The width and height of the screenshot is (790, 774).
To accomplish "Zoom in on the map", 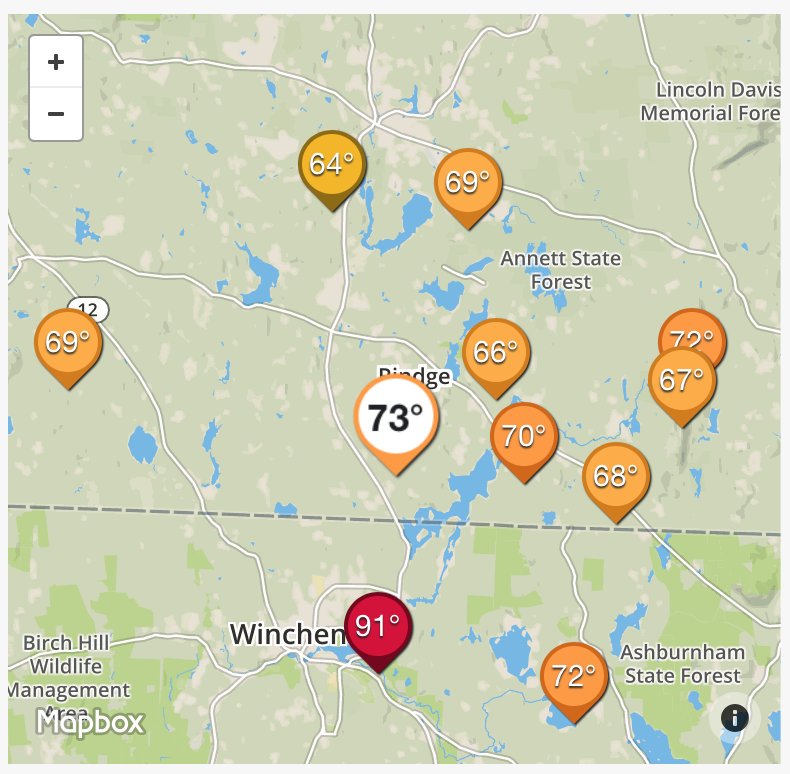I will (x=56, y=62).
